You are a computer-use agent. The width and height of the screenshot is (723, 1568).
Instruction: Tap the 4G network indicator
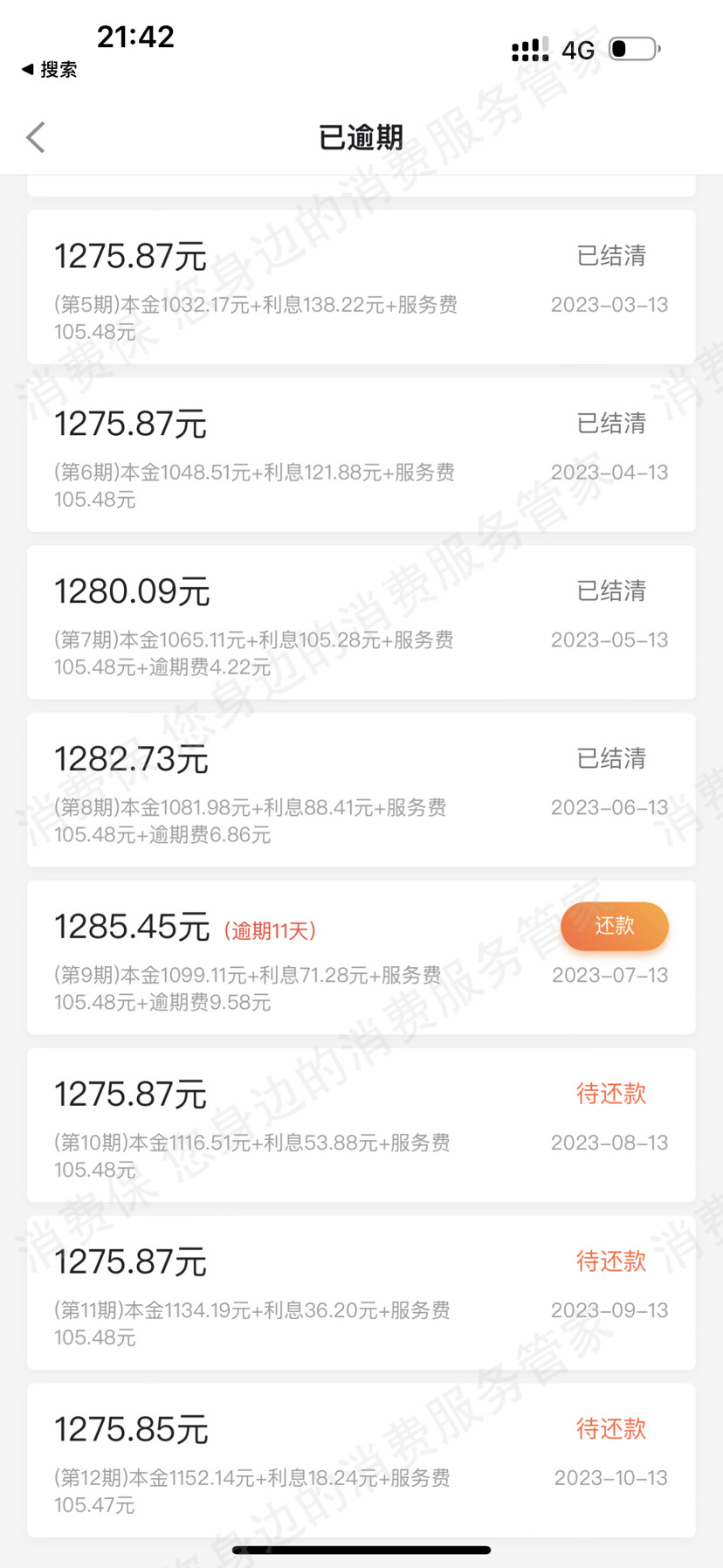click(x=578, y=50)
